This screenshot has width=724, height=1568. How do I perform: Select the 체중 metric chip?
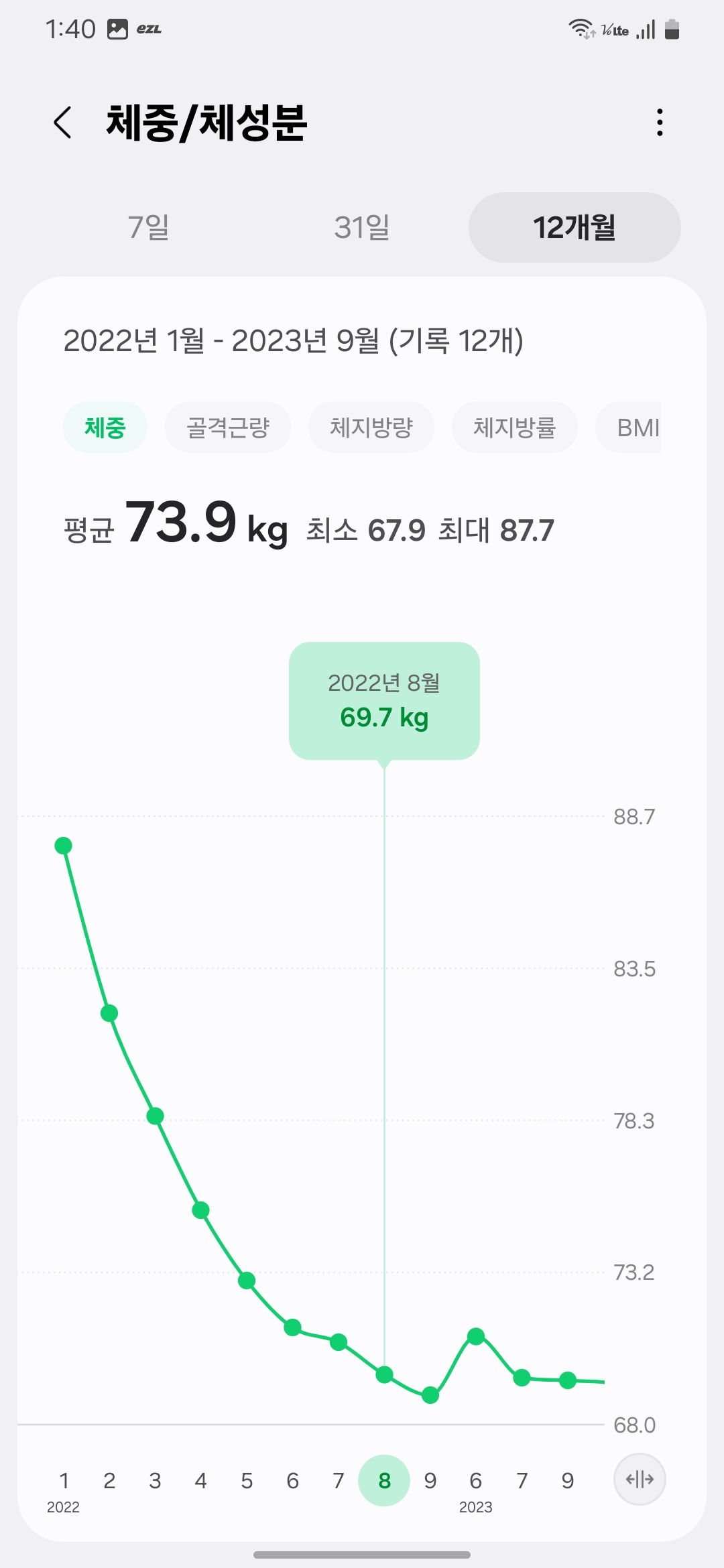tap(105, 427)
